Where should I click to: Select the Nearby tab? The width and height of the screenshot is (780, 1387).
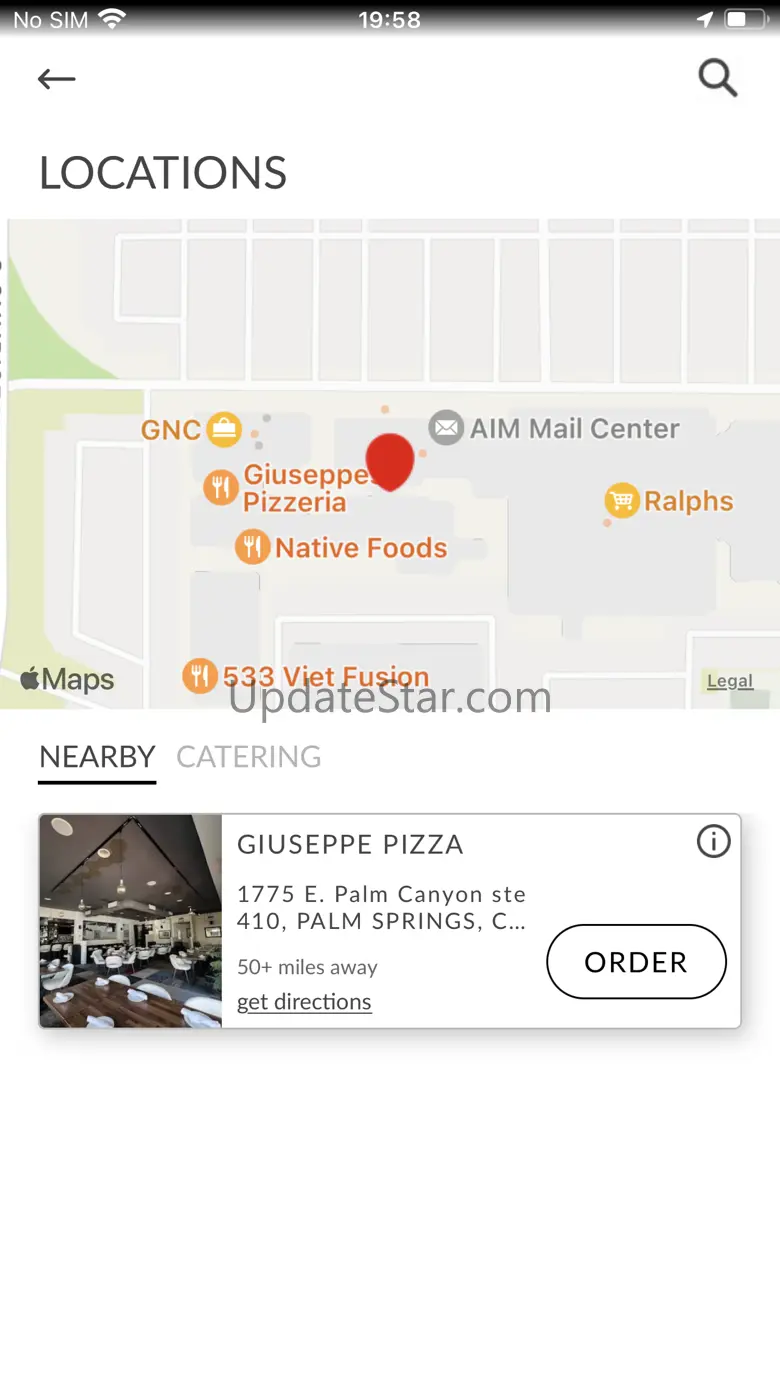tap(97, 757)
